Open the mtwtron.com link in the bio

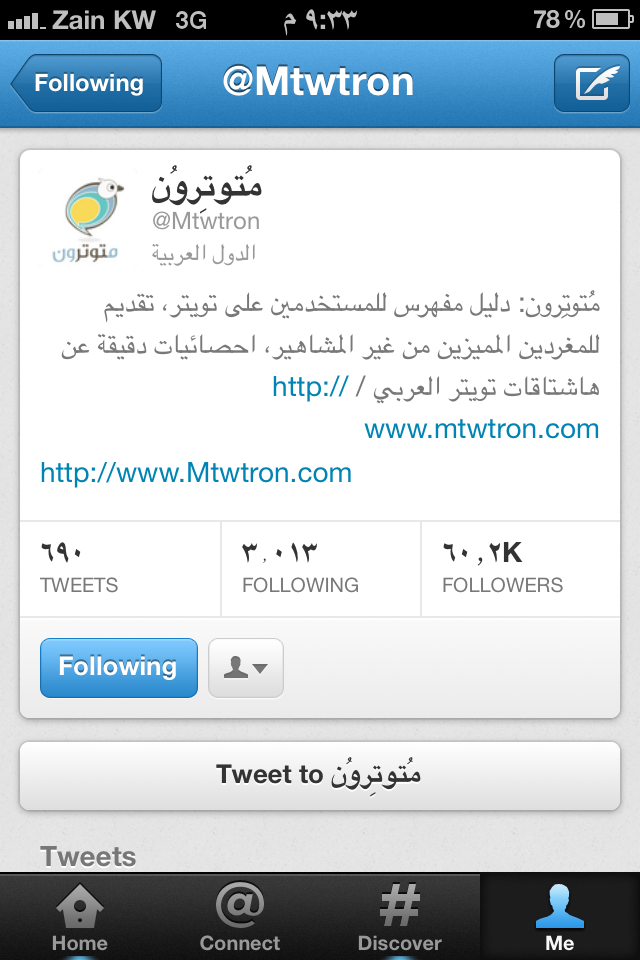click(x=481, y=429)
